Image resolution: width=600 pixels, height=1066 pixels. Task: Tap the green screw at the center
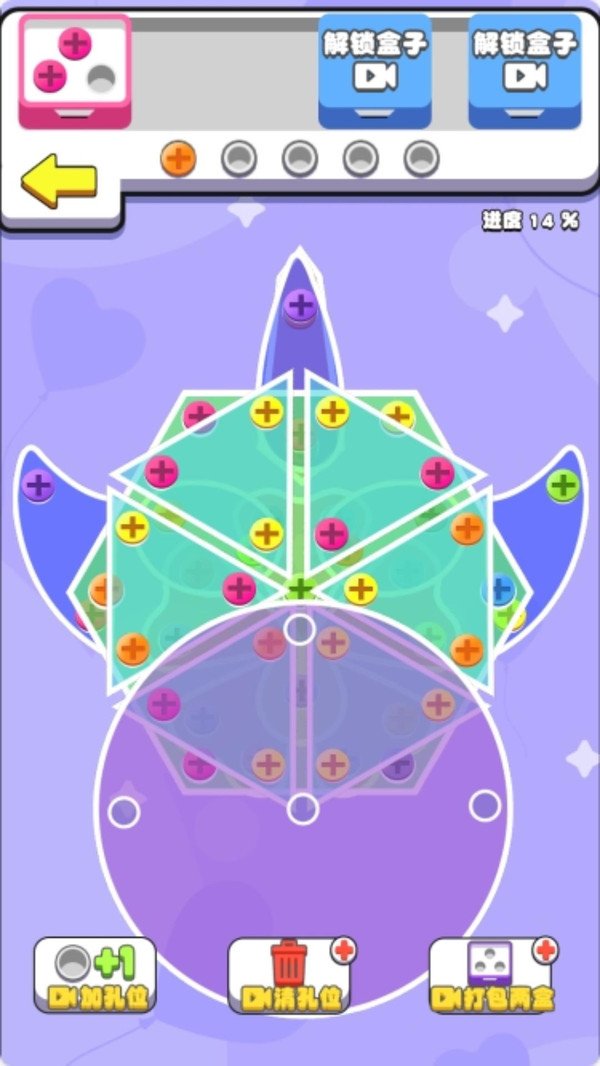(x=300, y=587)
